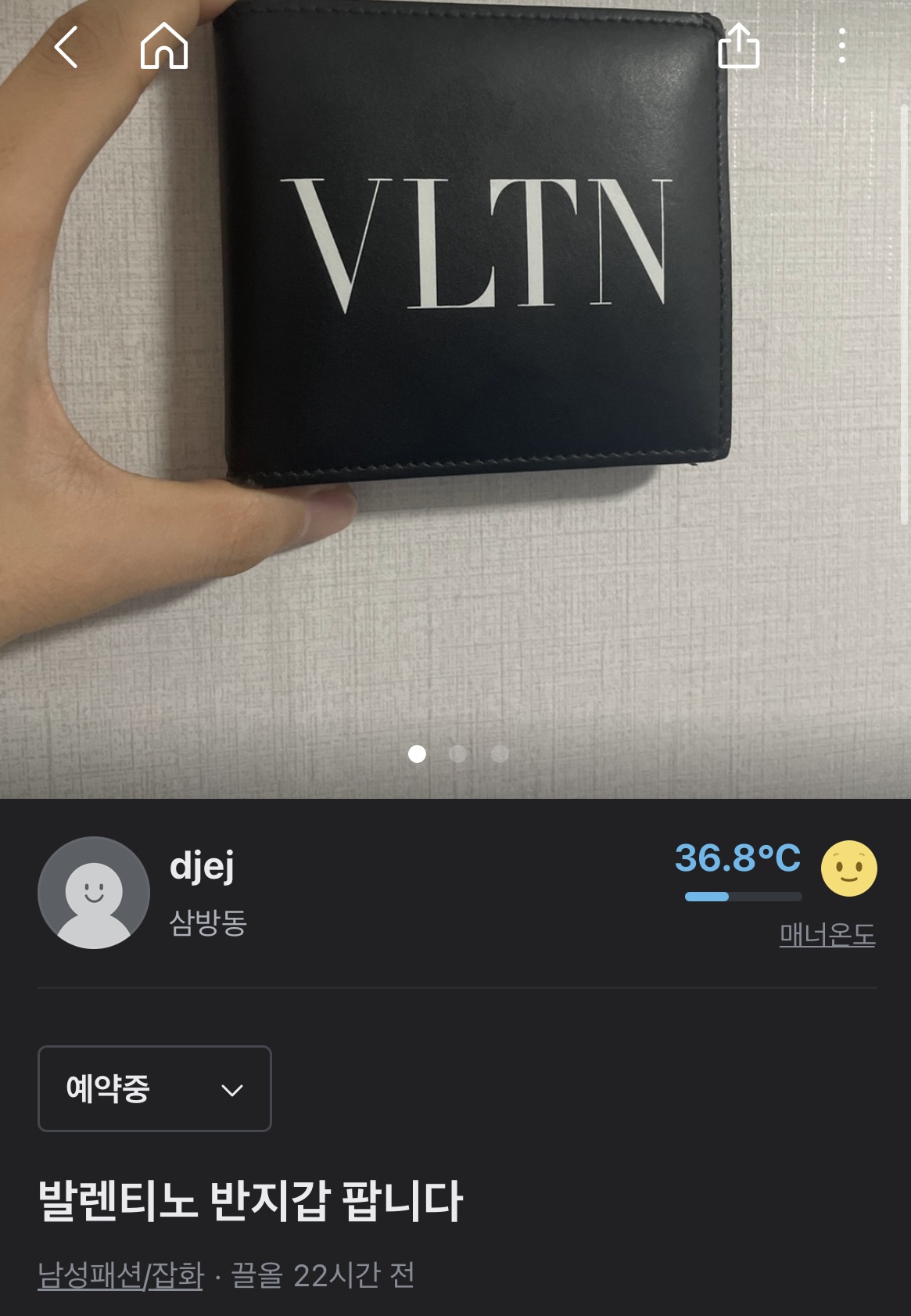Open the 매너온도 info link
Viewport: 911px width, 1316px height.
(827, 934)
